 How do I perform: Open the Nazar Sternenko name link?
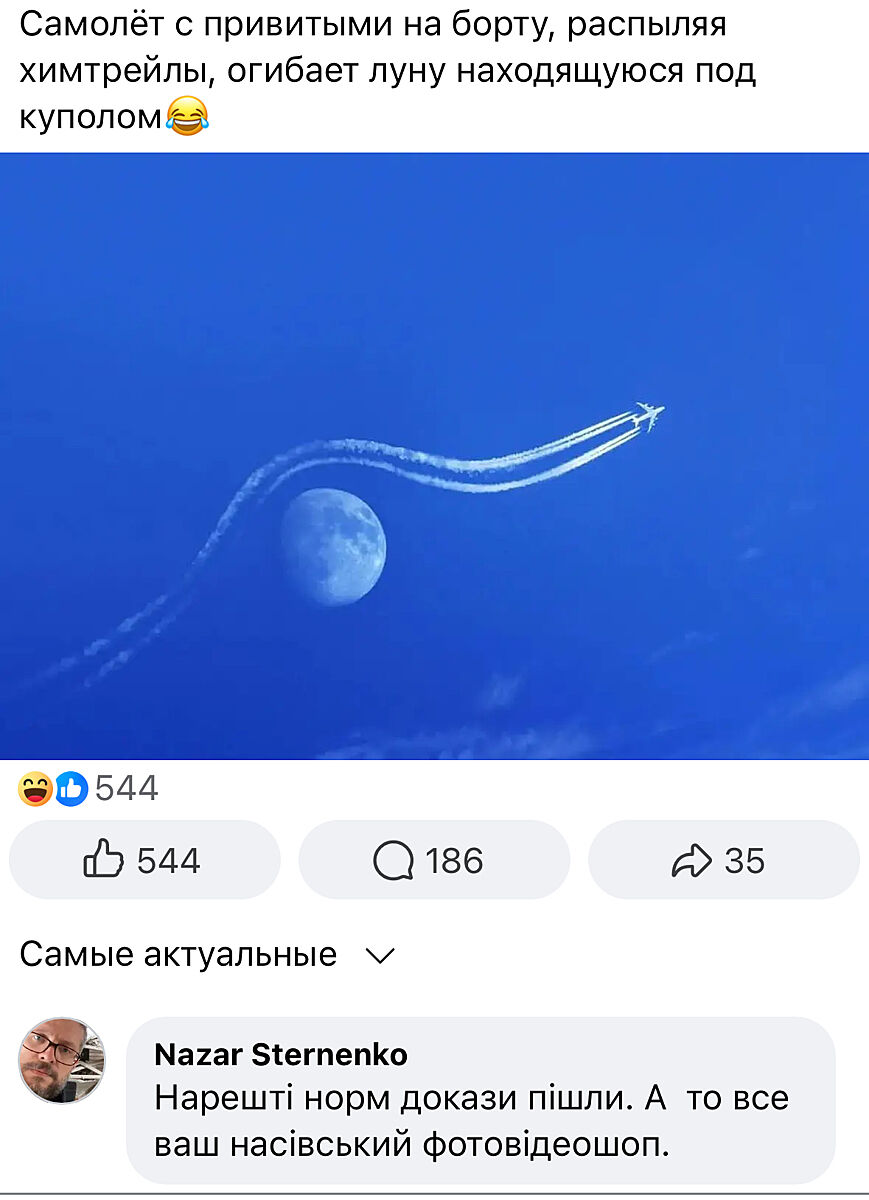click(x=281, y=1054)
